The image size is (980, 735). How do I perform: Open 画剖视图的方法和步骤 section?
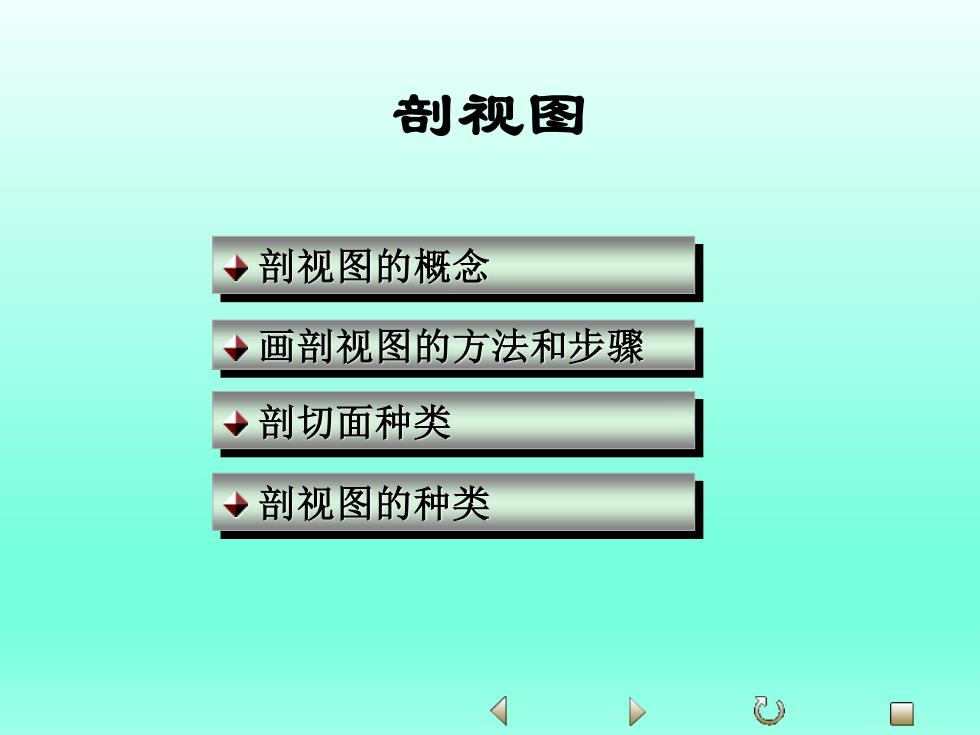tap(453, 346)
